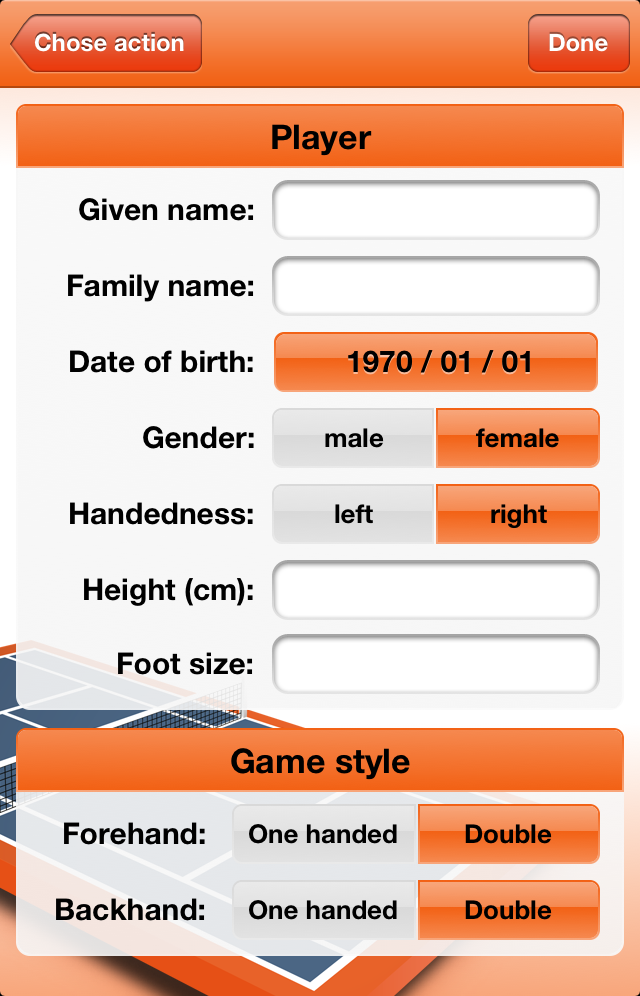Choose left handedness
This screenshot has height=996, width=640.
354,514
